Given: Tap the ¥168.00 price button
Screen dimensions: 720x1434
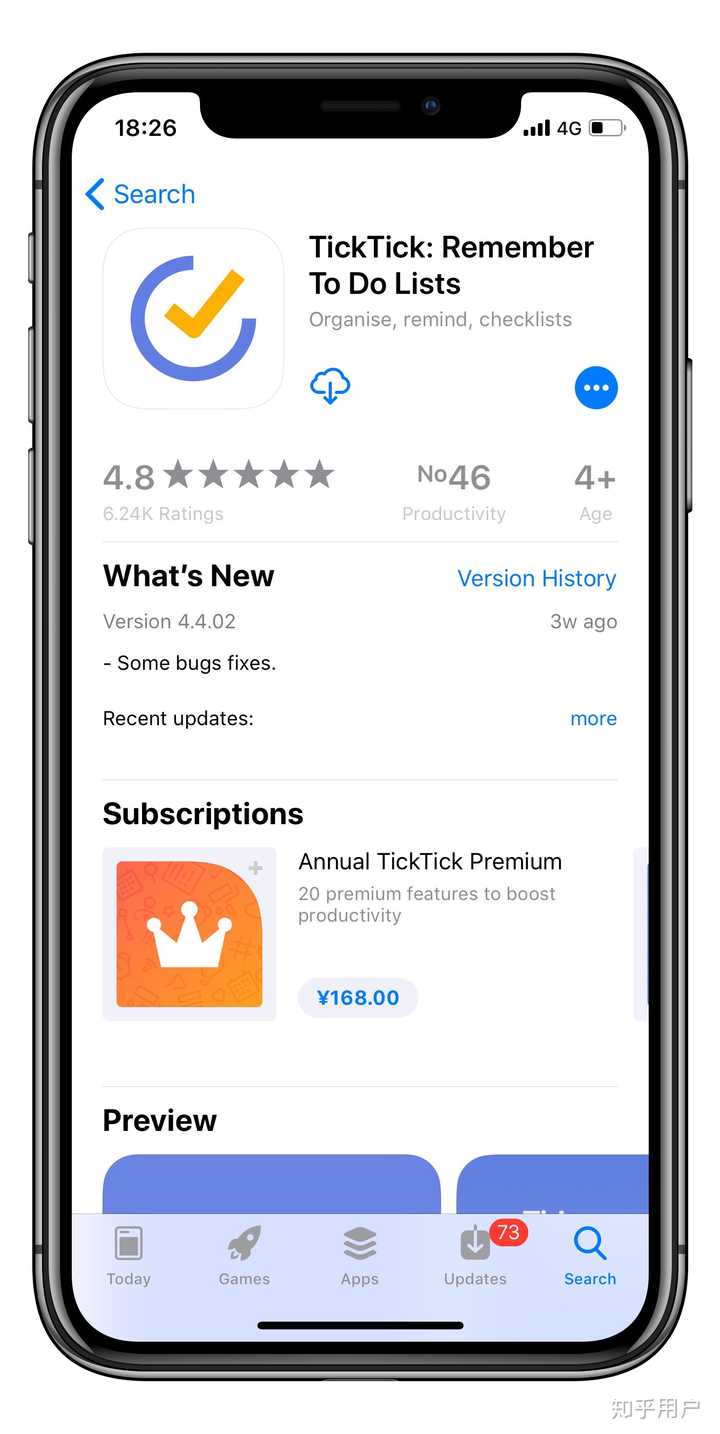Looking at the screenshot, I should point(357,997).
